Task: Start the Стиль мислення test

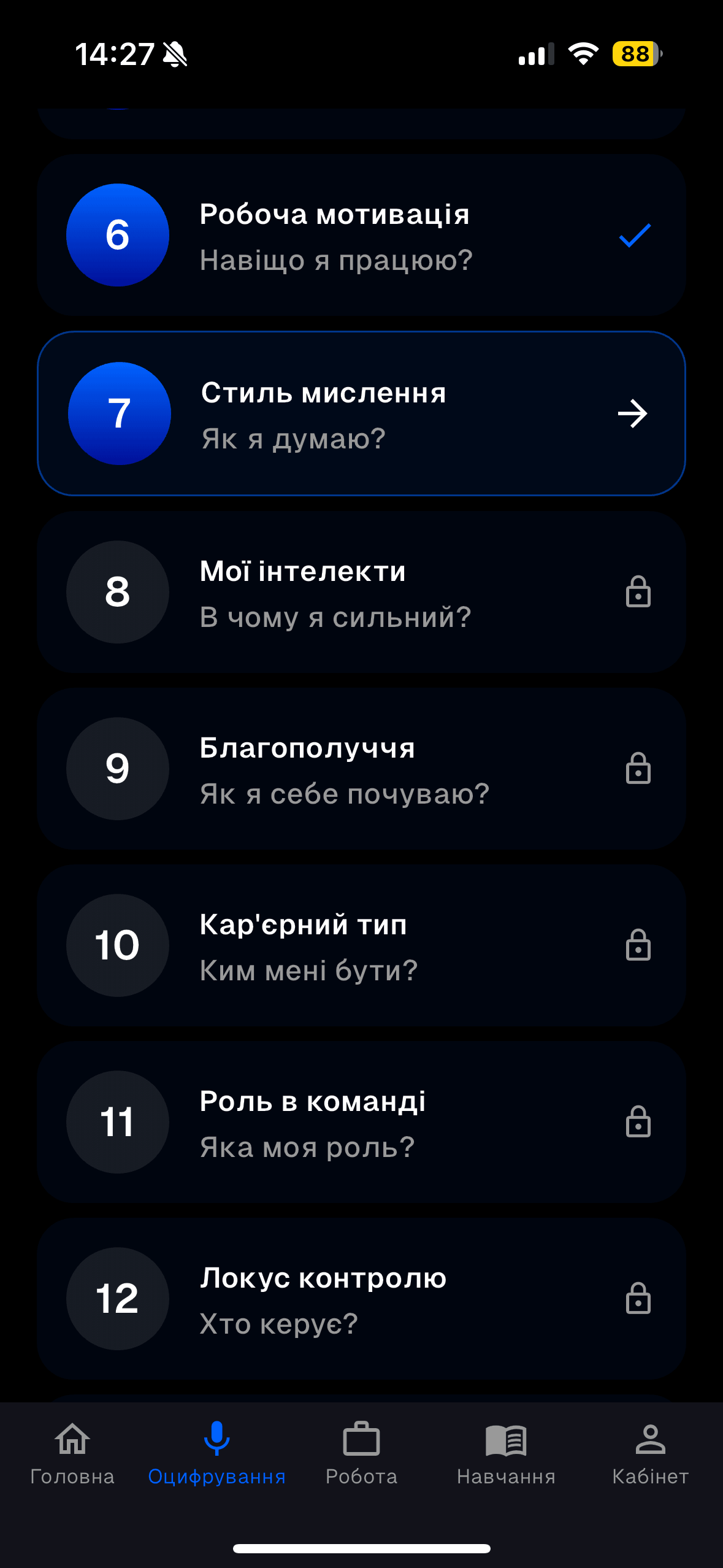Action: [361, 413]
